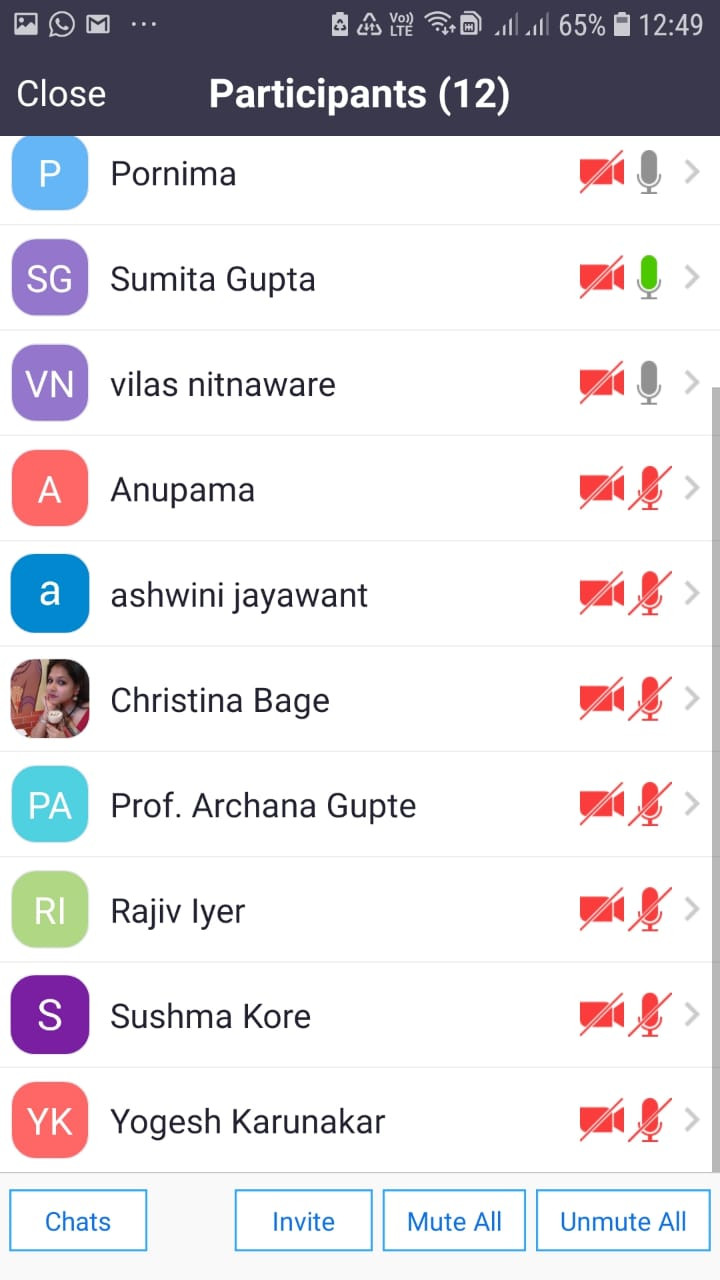Screen dimensions: 720x1280
Task: Mute all participants
Action: pos(454,1221)
